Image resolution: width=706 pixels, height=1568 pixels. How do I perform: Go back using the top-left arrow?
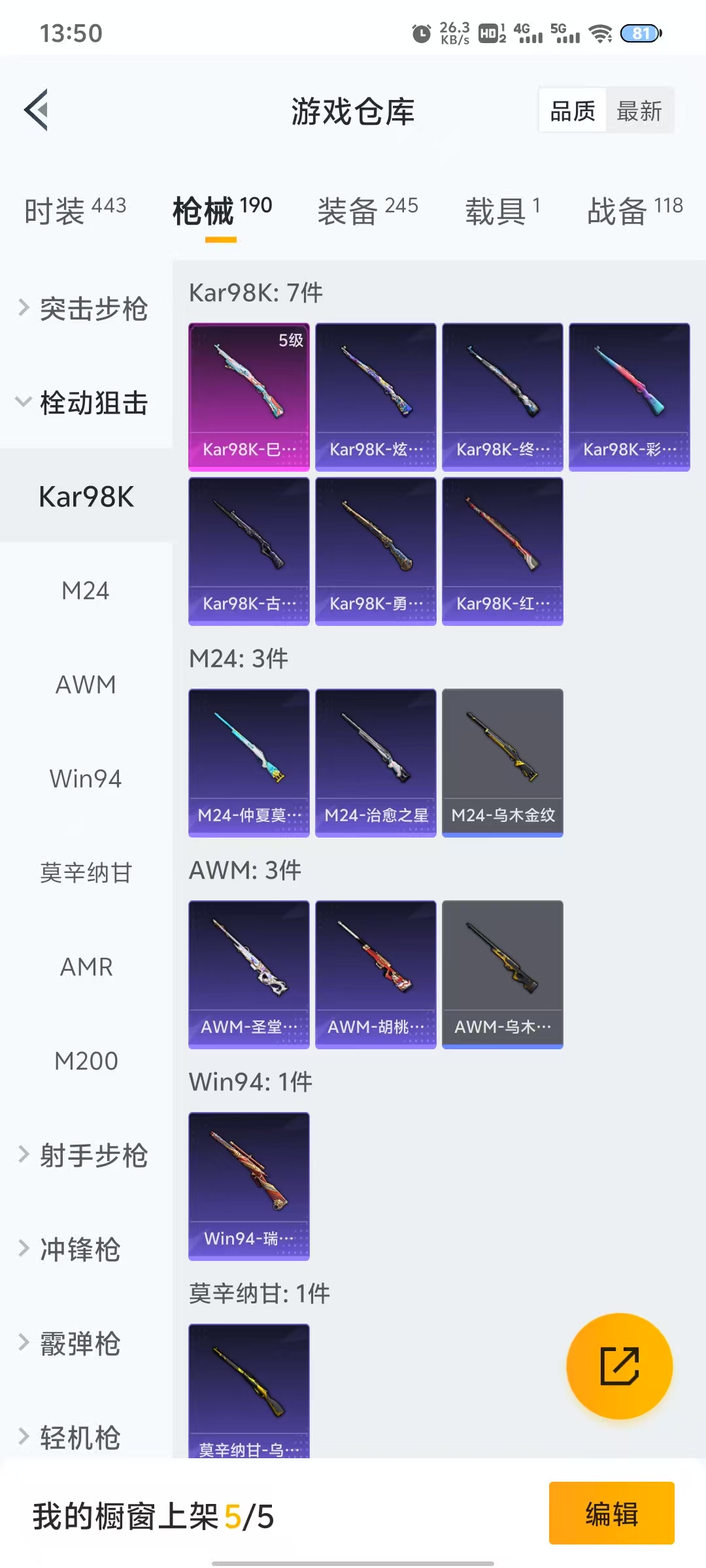click(37, 110)
